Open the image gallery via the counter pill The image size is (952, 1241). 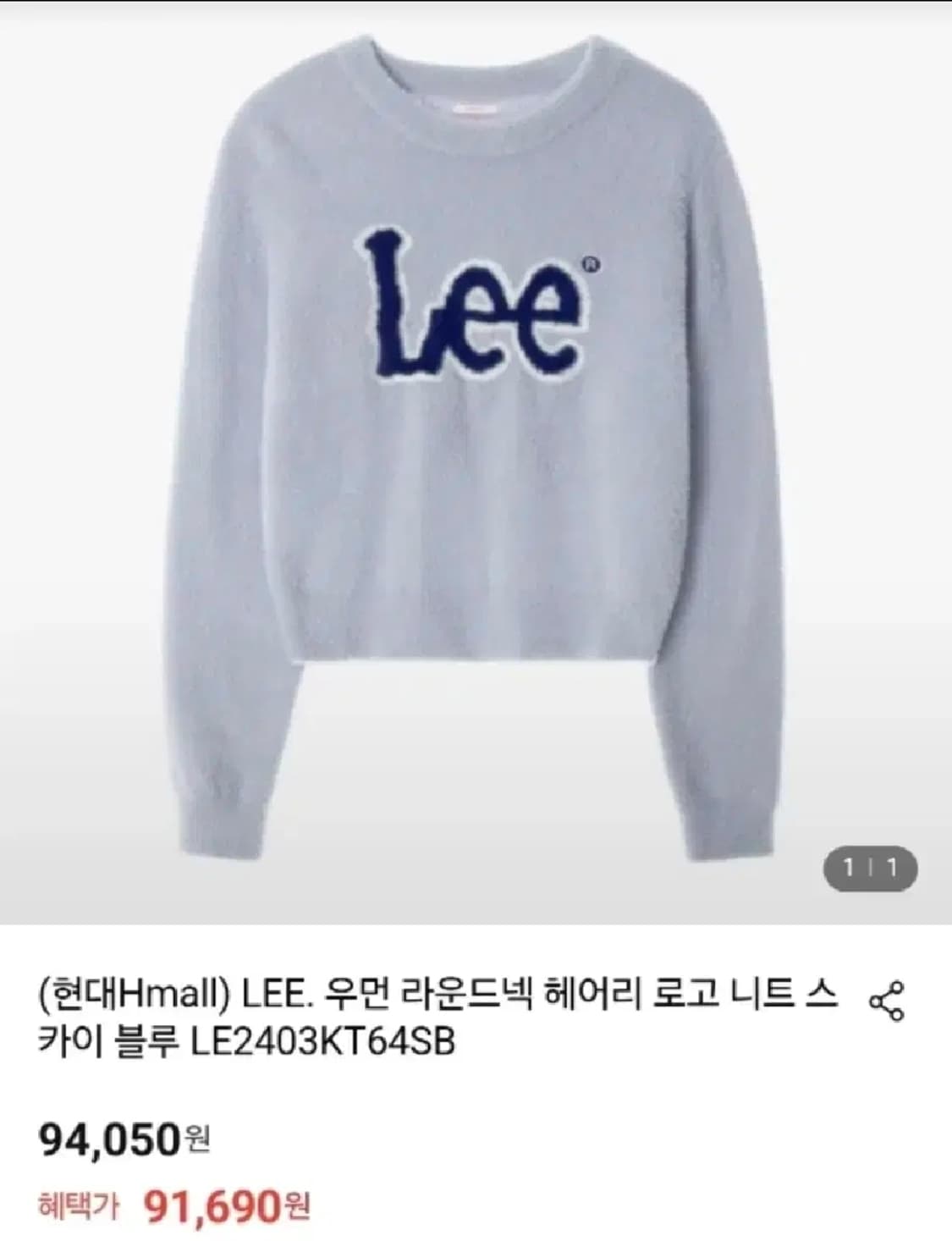pyautogui.click(x=870, y=866)
